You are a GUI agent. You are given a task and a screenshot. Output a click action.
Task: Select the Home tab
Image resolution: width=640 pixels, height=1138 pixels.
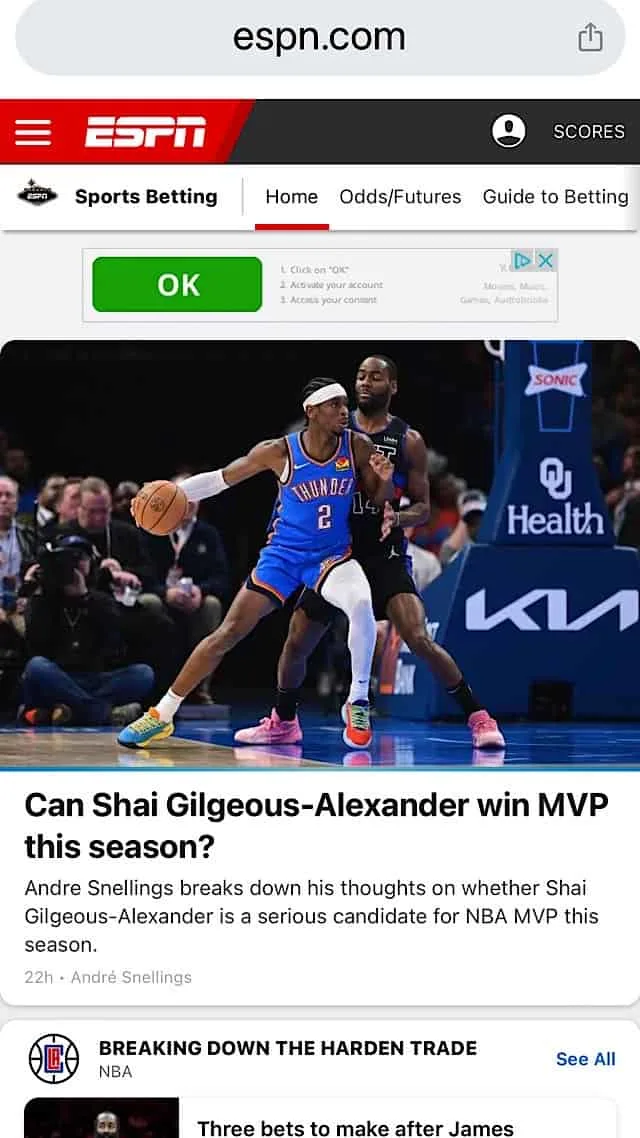[x=291, y=197]
